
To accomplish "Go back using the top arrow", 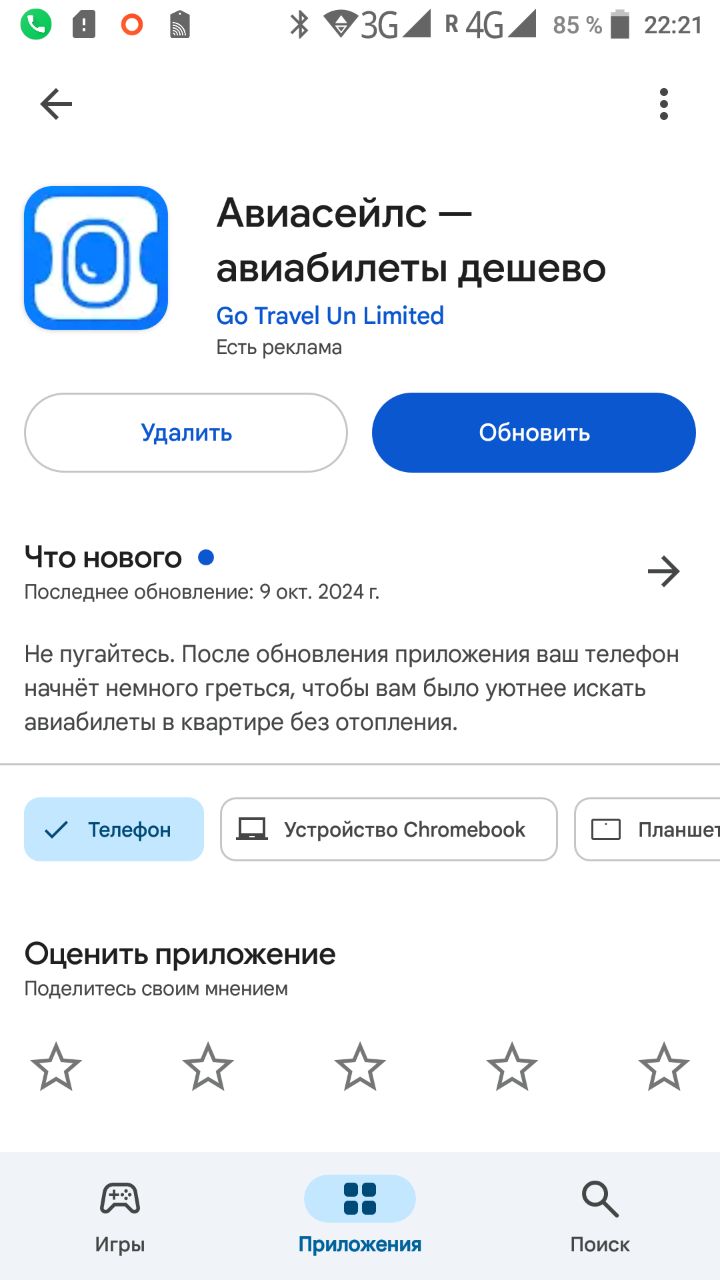I will 56,104.
